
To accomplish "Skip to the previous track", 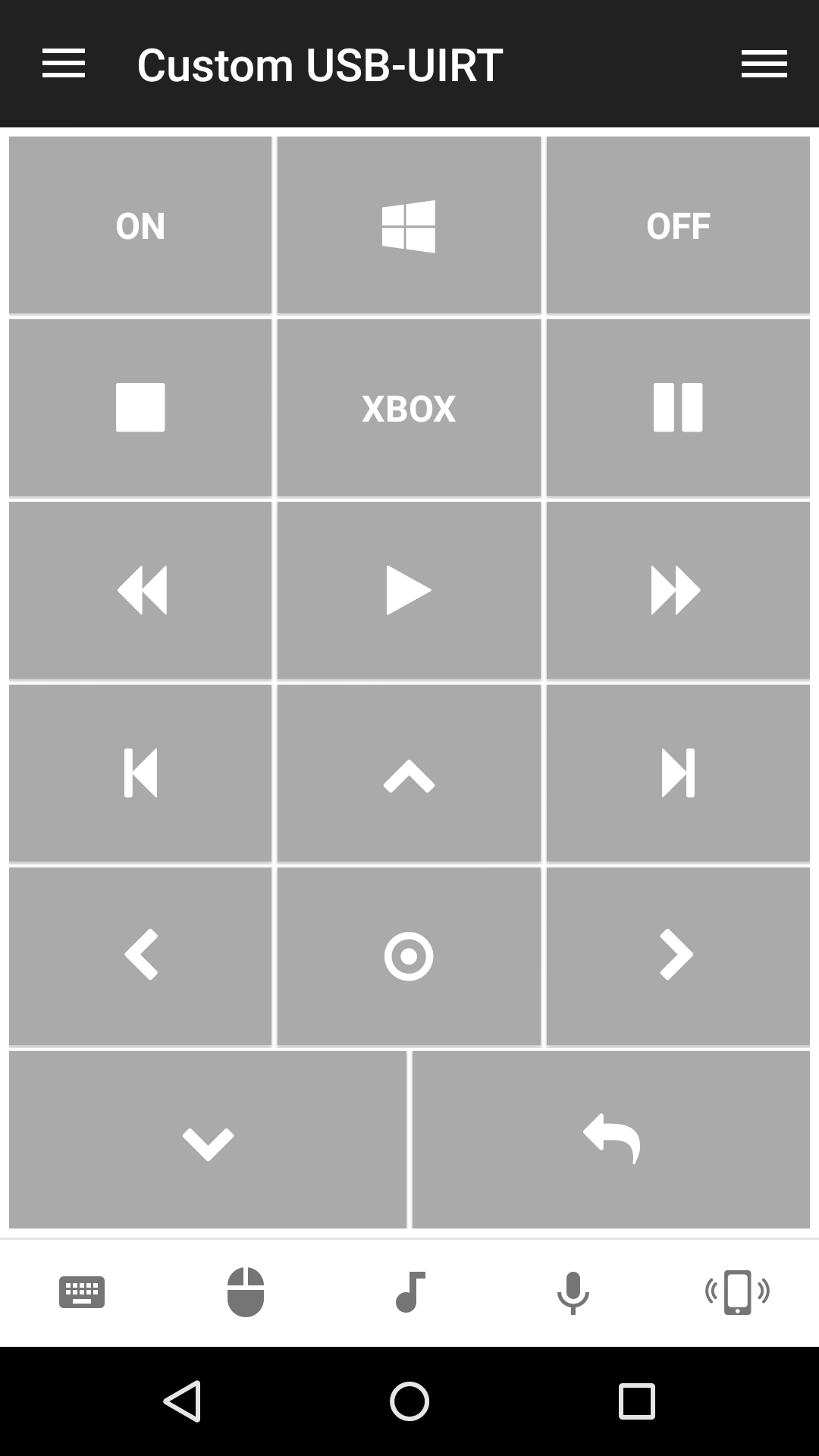I will tap(140, 773).
